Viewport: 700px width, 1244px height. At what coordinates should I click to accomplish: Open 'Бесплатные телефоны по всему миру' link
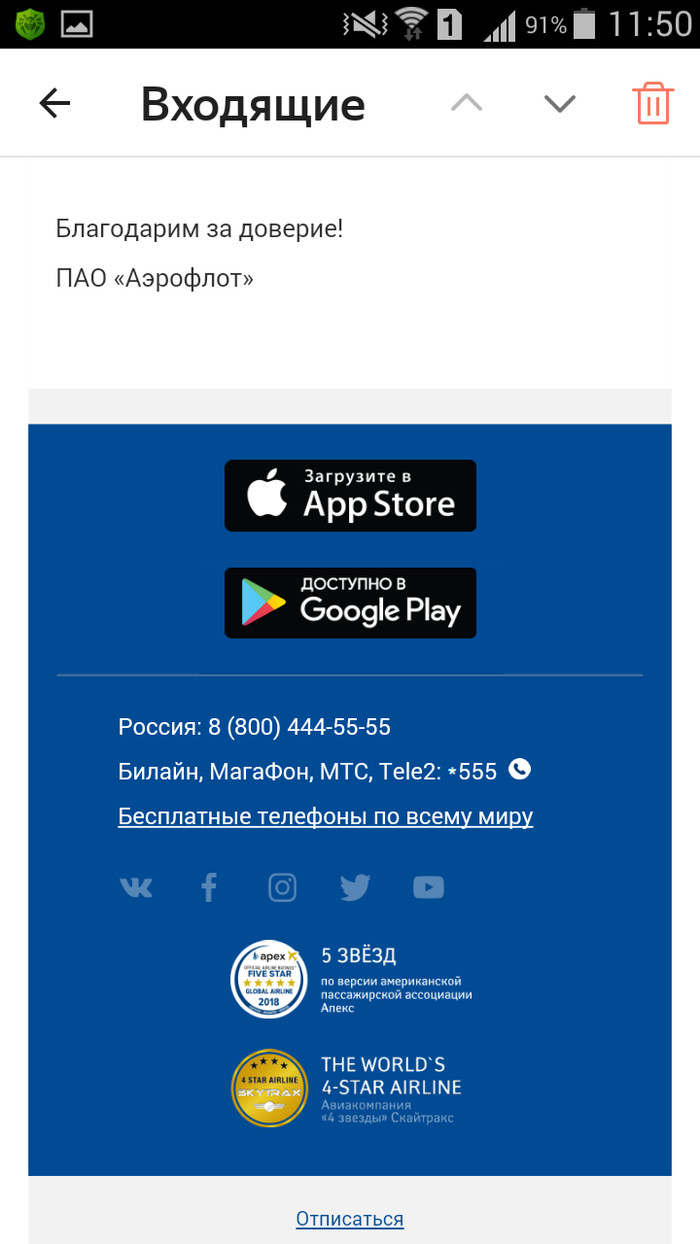[x=325, y=816]
